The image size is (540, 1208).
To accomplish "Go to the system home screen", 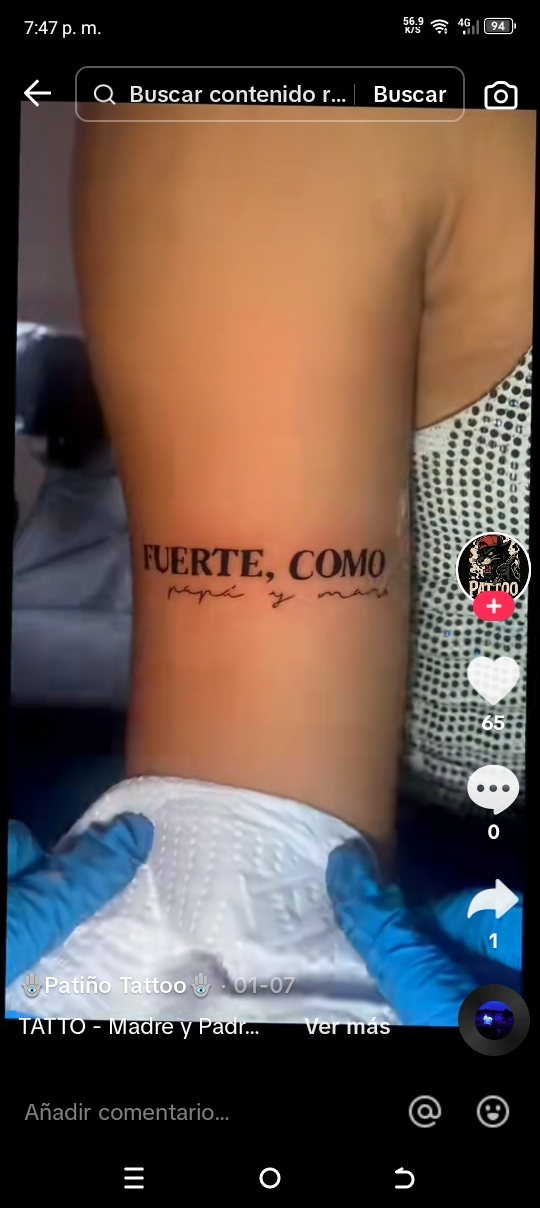I will 270,1178.
